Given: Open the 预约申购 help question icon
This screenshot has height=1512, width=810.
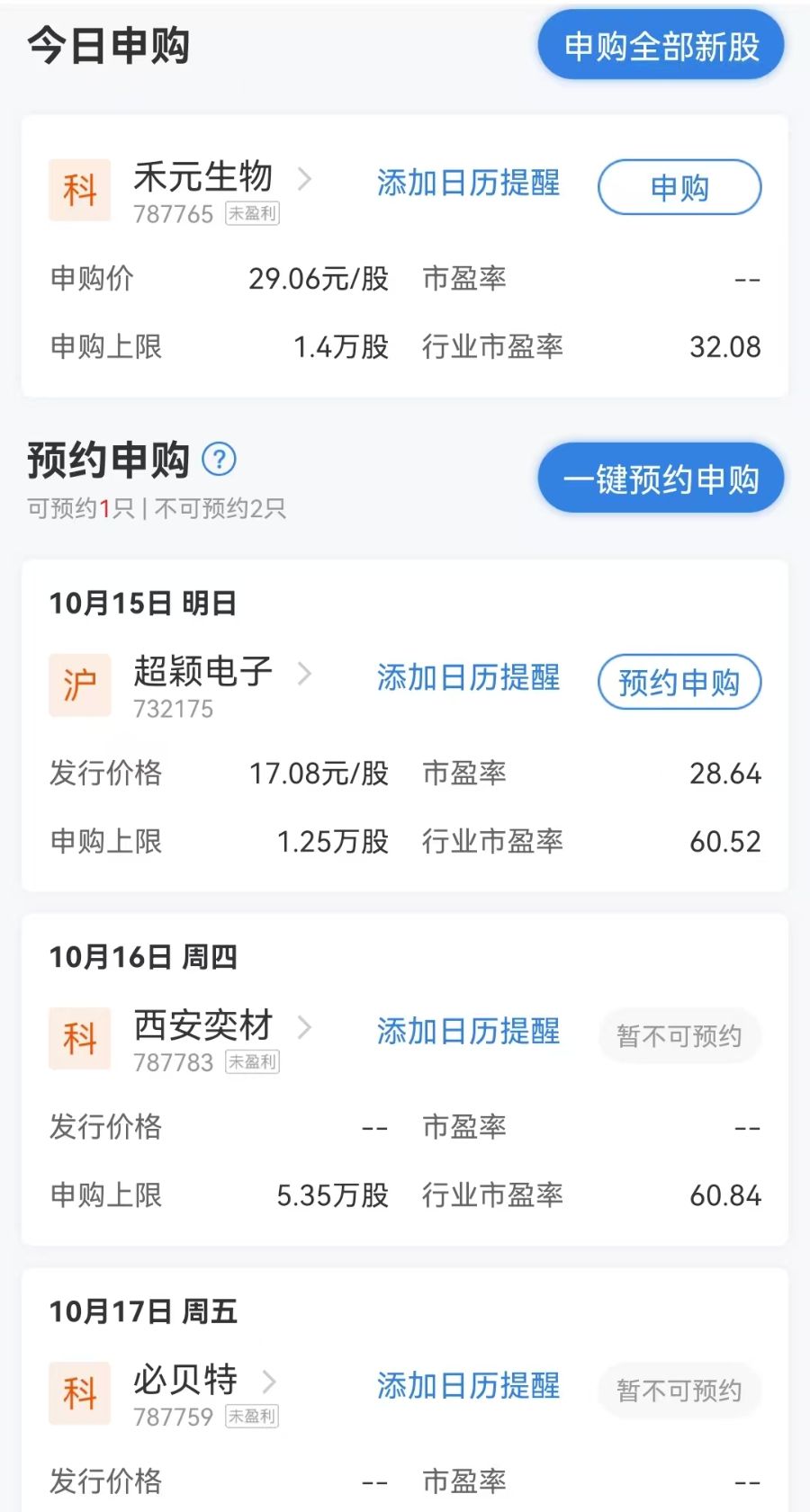Looking at the screenshot, I should point(219,460).
